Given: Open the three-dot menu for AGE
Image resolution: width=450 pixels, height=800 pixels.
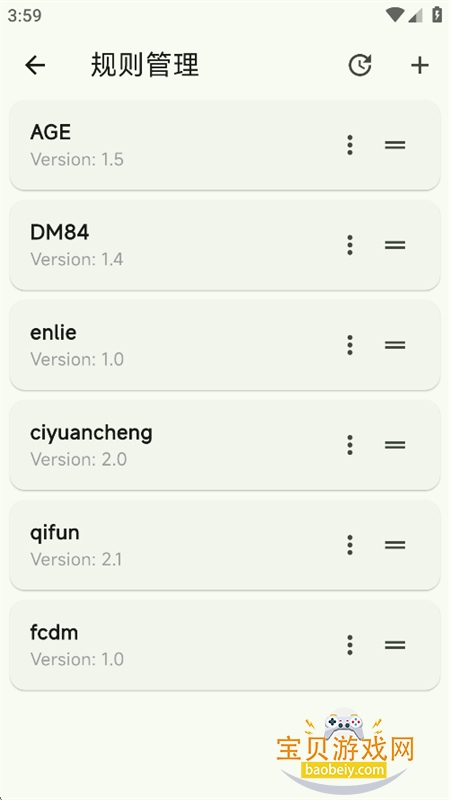Looking at the screenshot, I should (x=349, y=145).
